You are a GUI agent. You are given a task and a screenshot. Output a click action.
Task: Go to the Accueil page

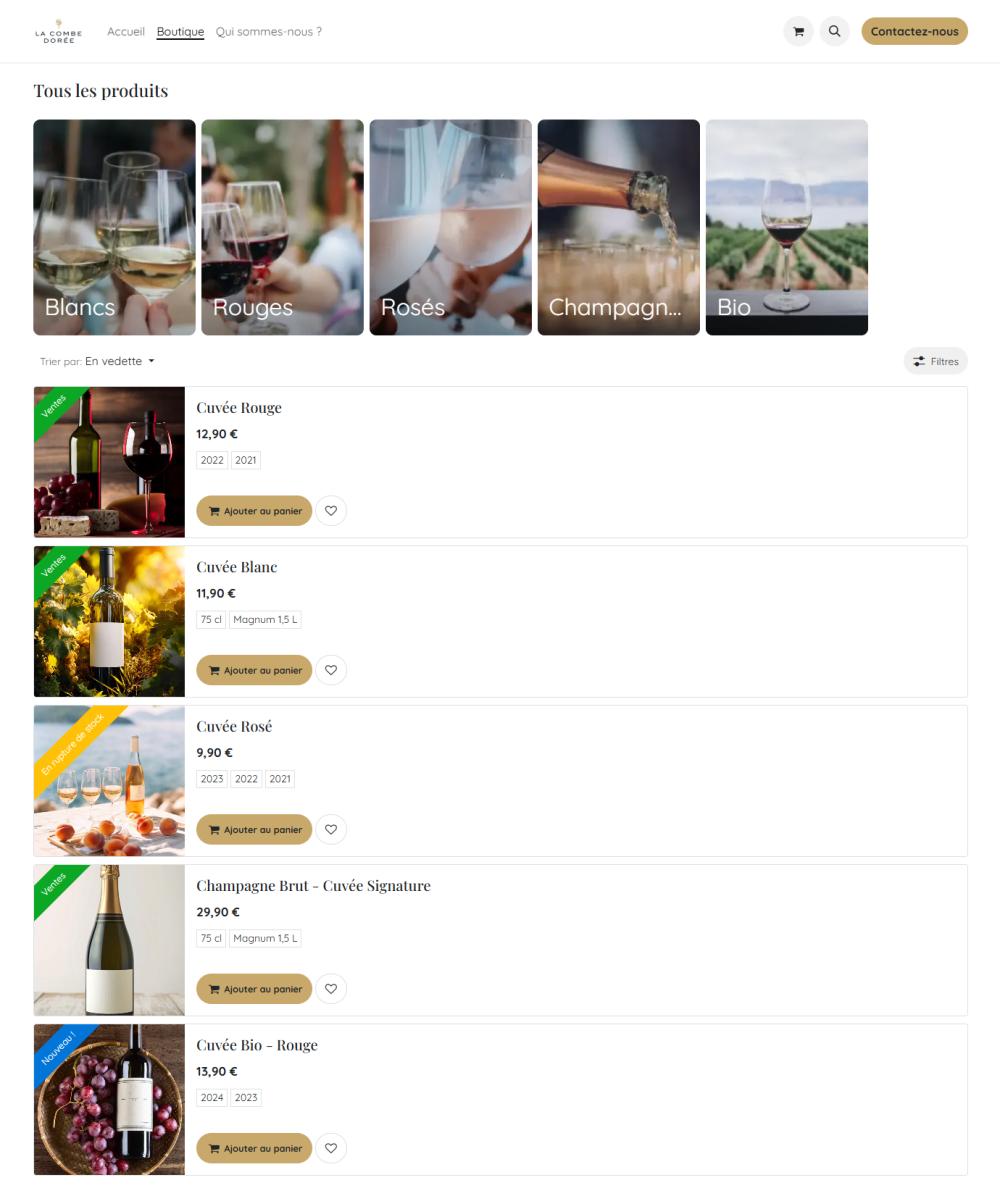[126, 31]
